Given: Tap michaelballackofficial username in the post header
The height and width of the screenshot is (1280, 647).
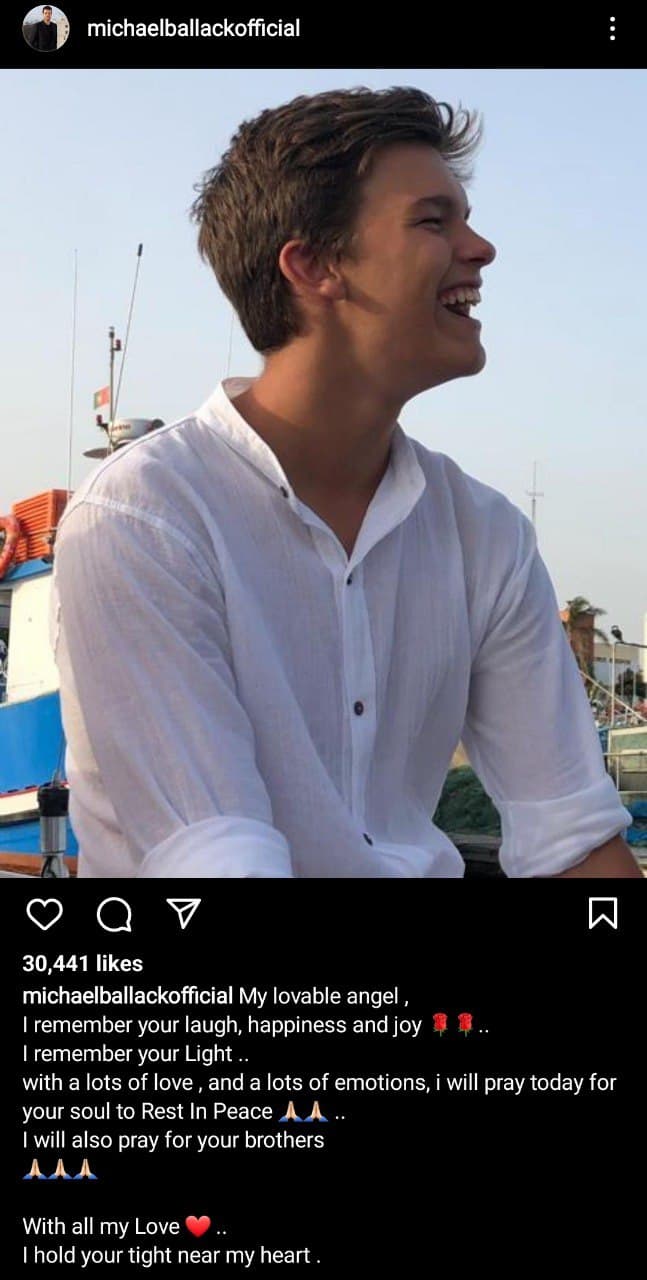Looking at the screenshot, I should (193, 29).
